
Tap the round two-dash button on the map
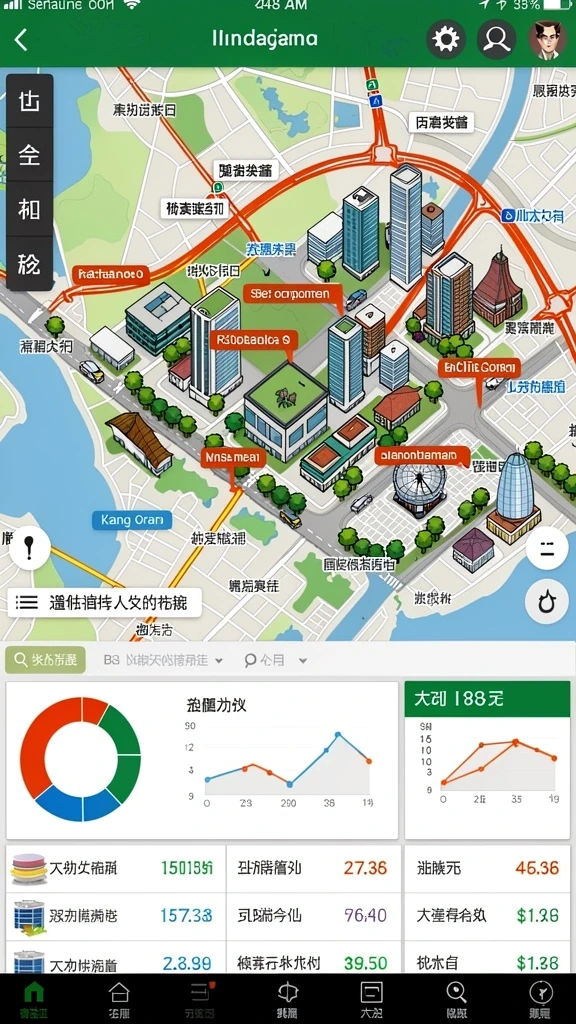[547, 548]
